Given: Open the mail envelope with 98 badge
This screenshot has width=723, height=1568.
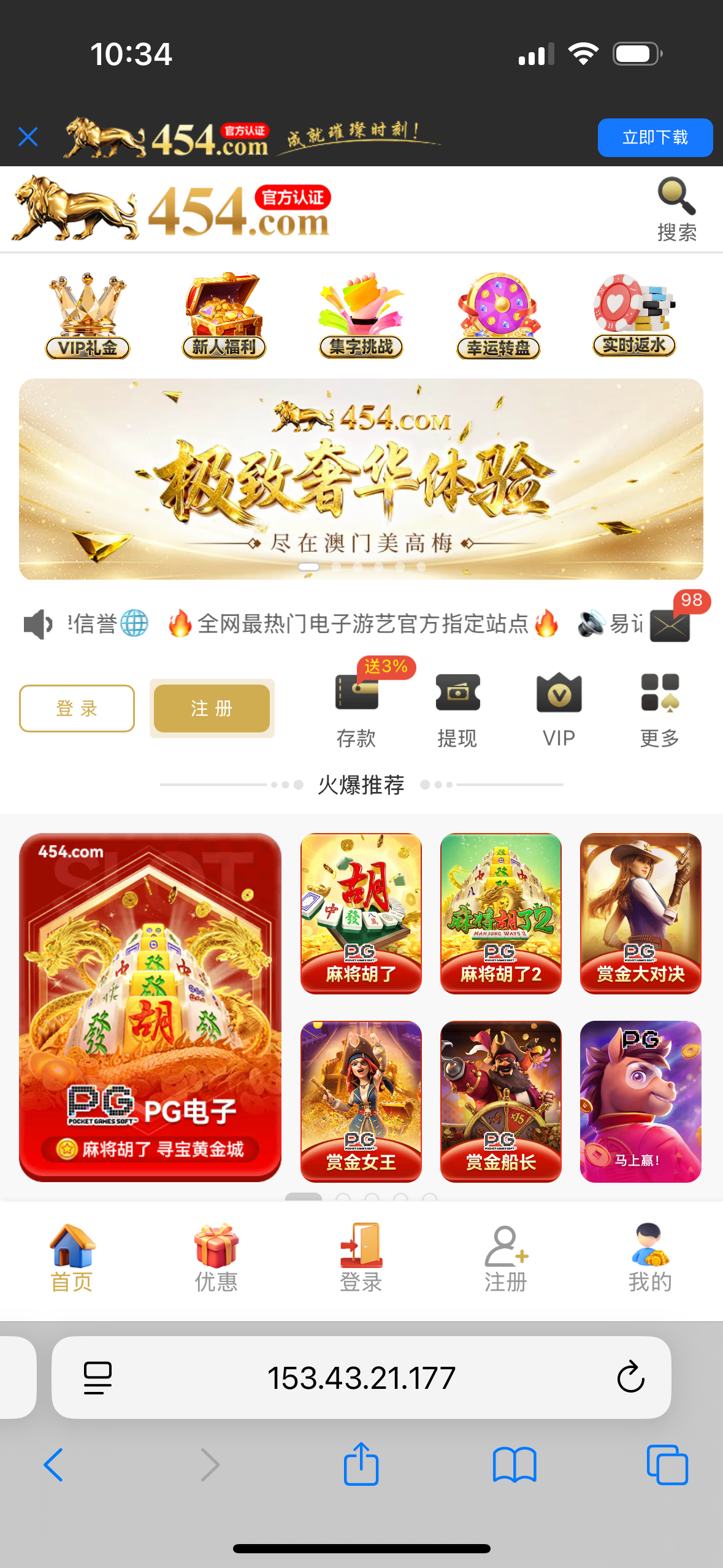Looking at the screenshot, I should (x=670, y=625).
